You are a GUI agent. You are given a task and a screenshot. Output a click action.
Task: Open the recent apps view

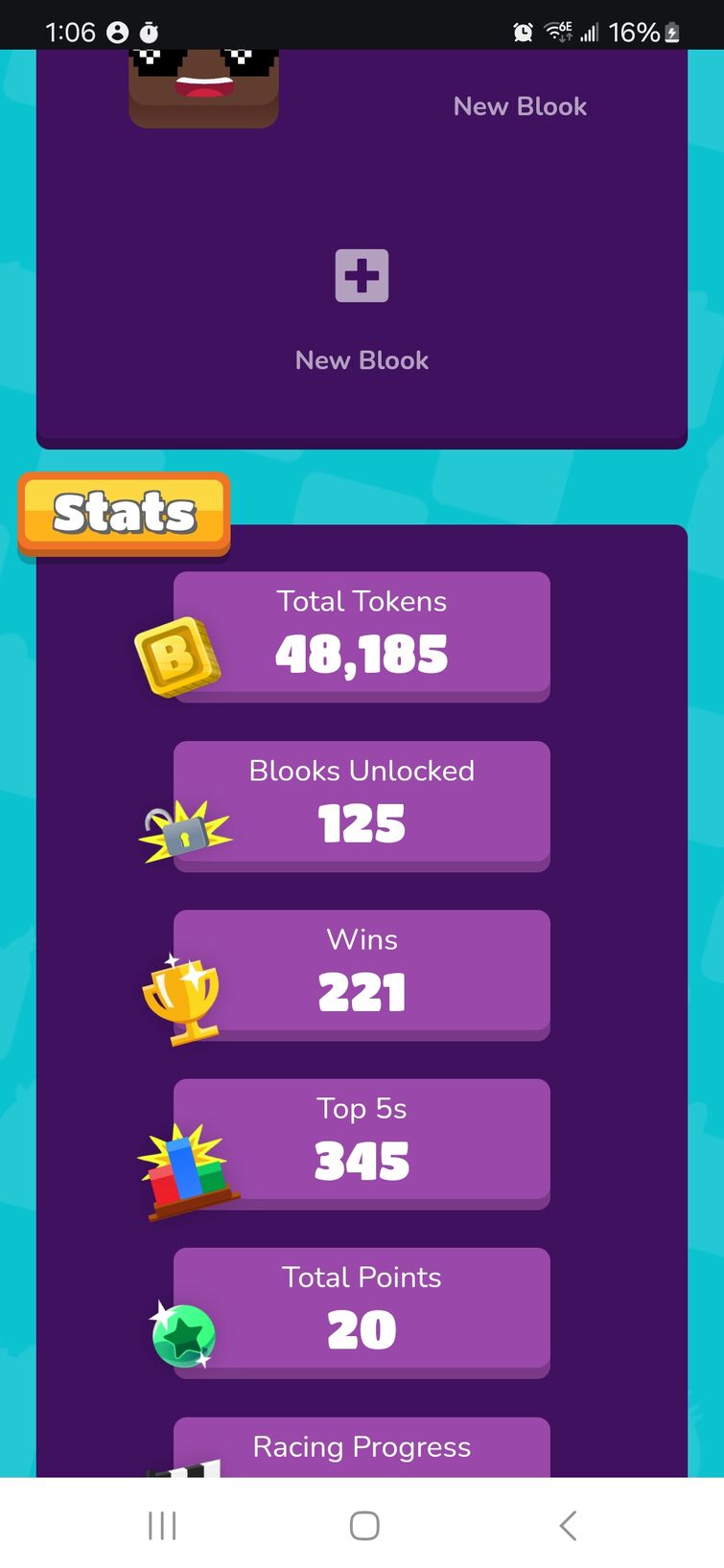pos(162,1525)
